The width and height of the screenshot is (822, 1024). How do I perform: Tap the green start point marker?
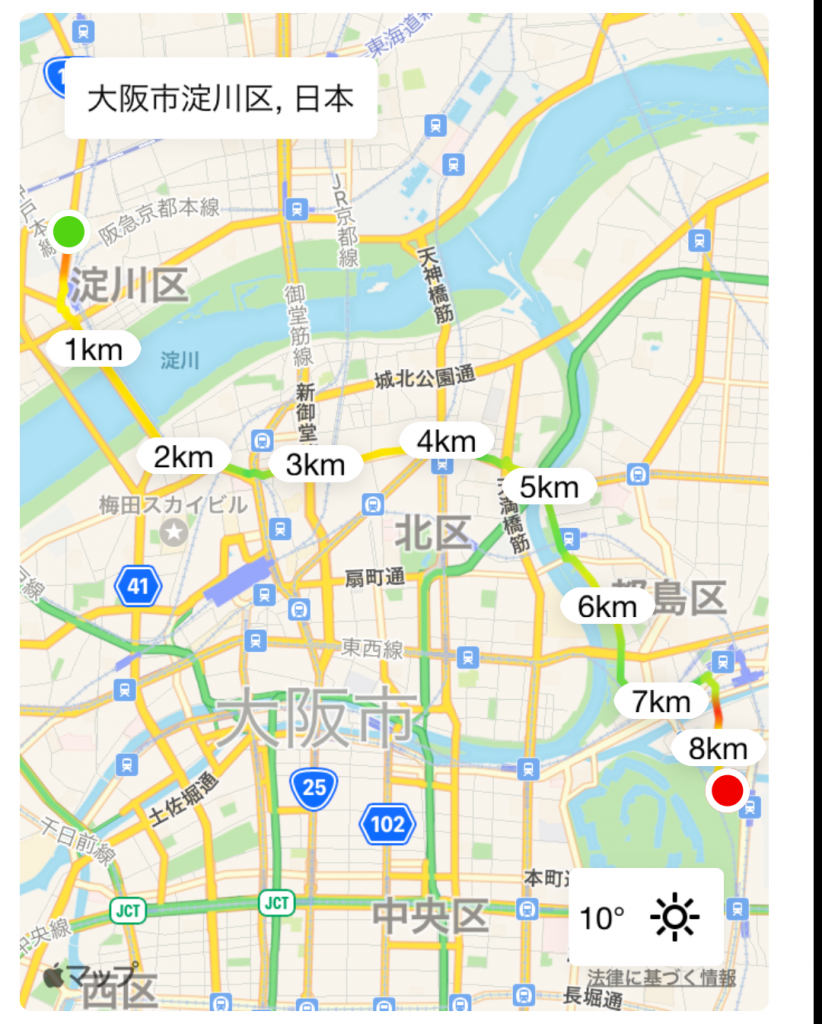point(69,231)
